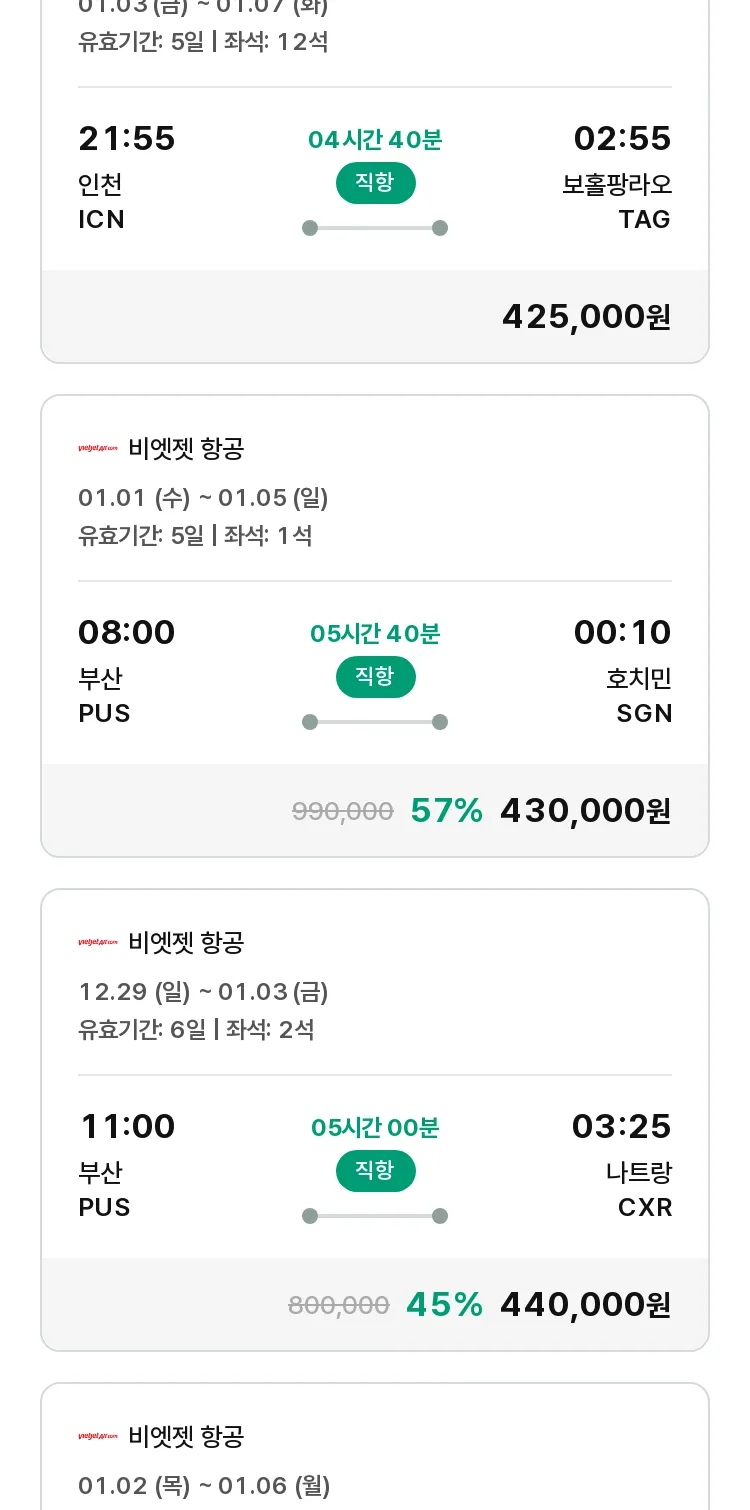The image size is (750, 1510).
Task: View the Busan to Nha Trang flight deal
Action: click(375, 1120)
